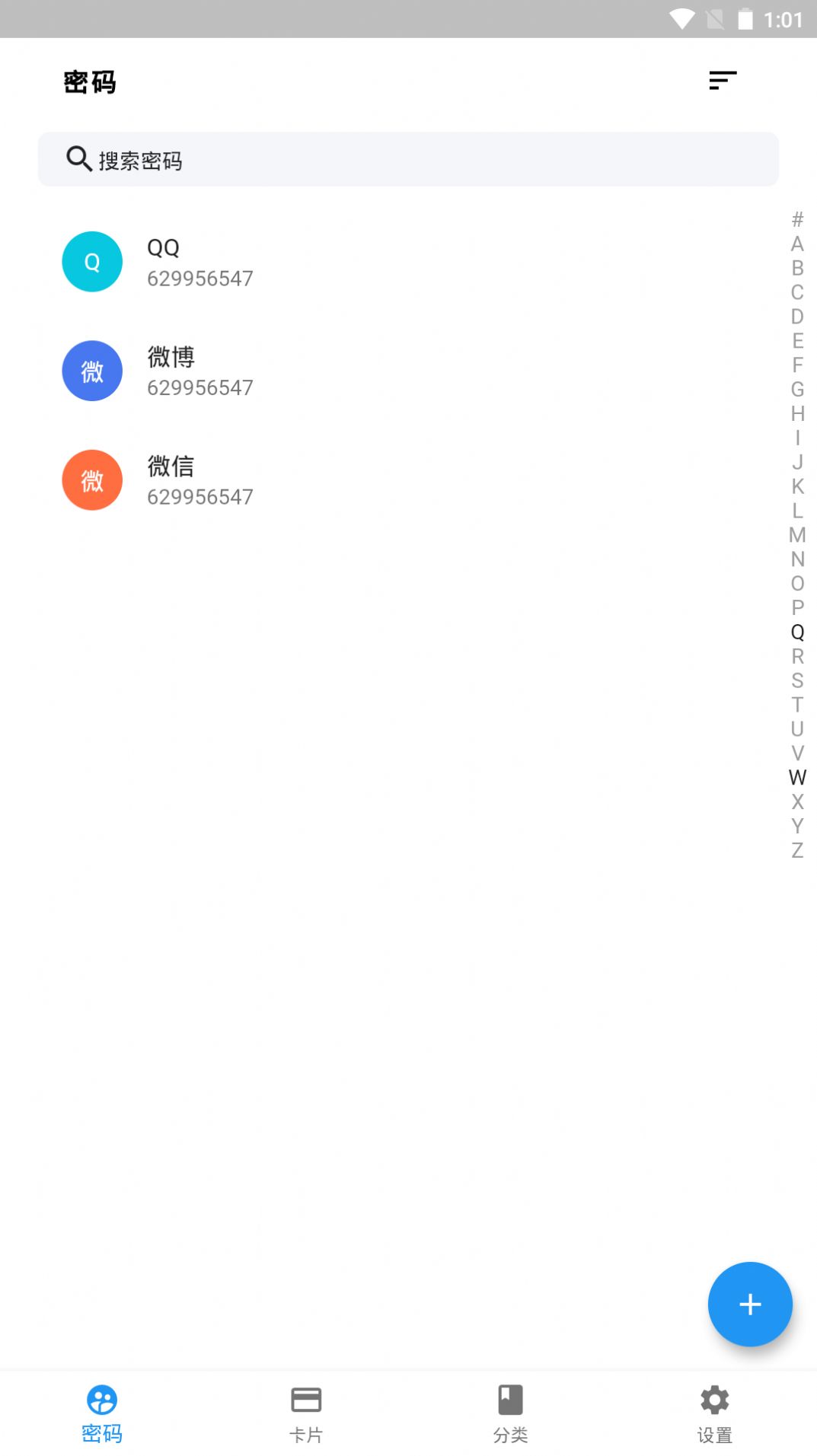Tap the add password floating button

click(750, 1305)
